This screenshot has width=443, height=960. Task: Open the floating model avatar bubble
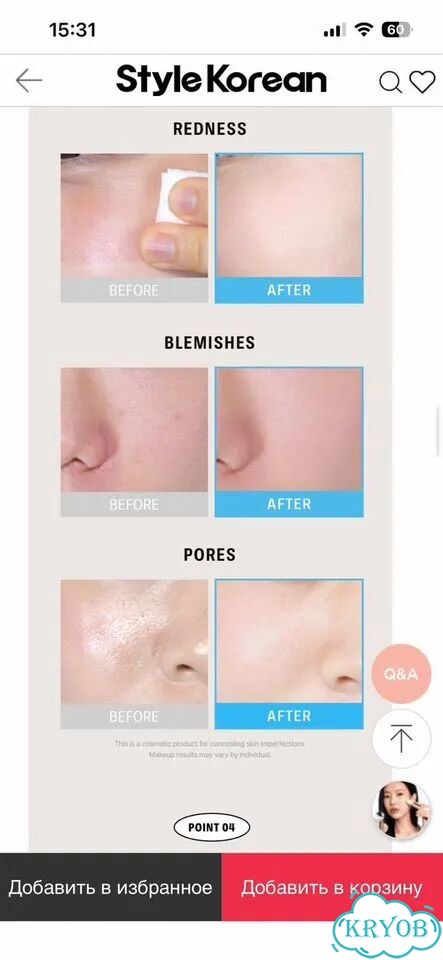point(401,809)
